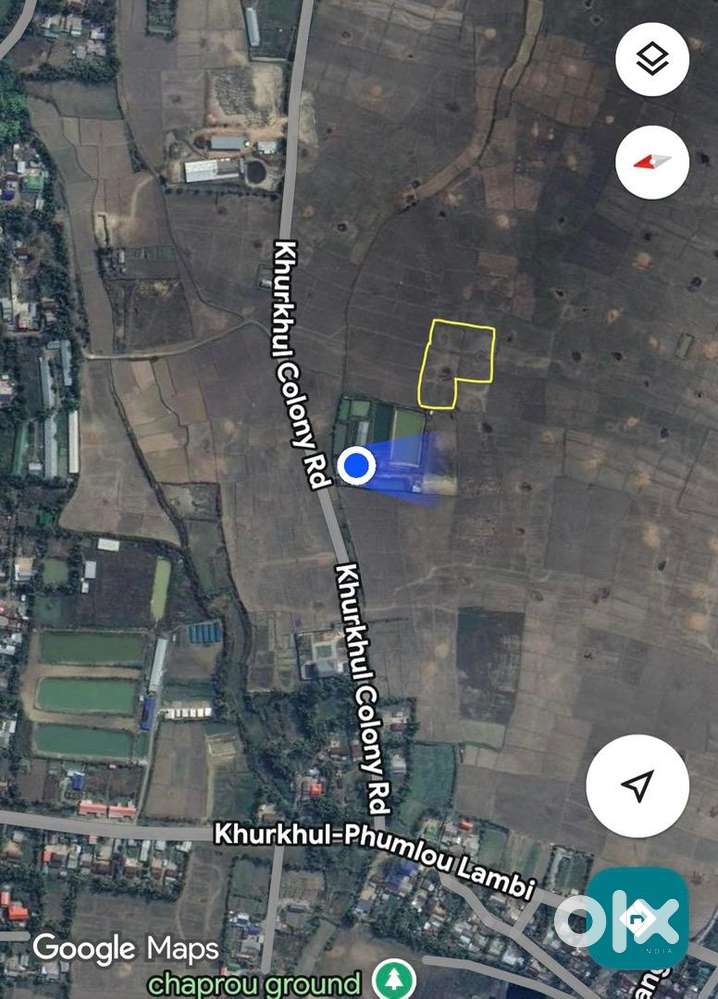Tap the compass to reset map orientation
718x999 pixels.
[x=652, y=162]
